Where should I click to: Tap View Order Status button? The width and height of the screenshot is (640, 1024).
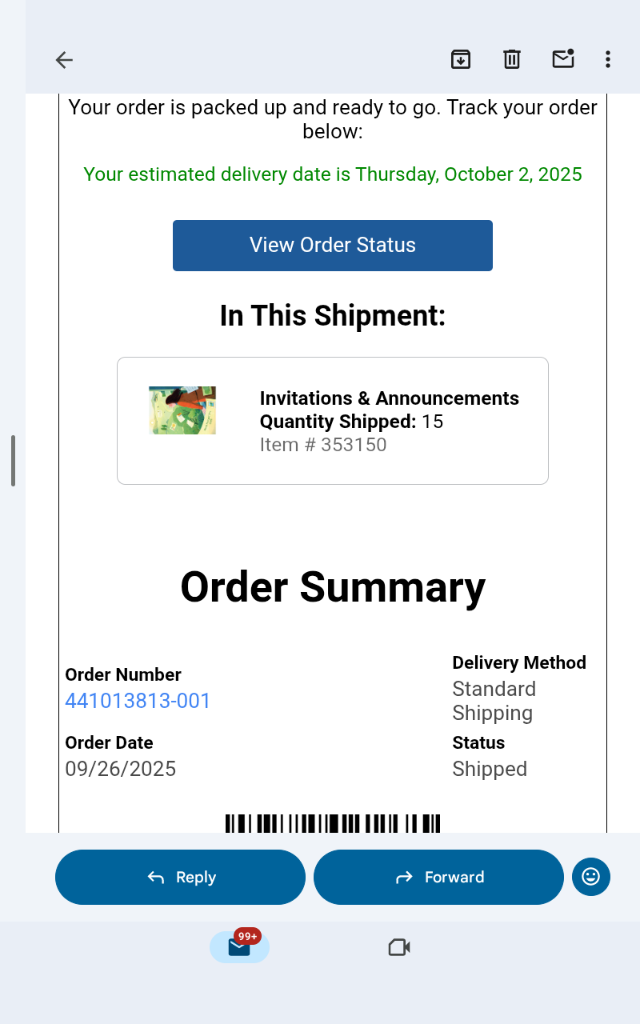[332, 245]
